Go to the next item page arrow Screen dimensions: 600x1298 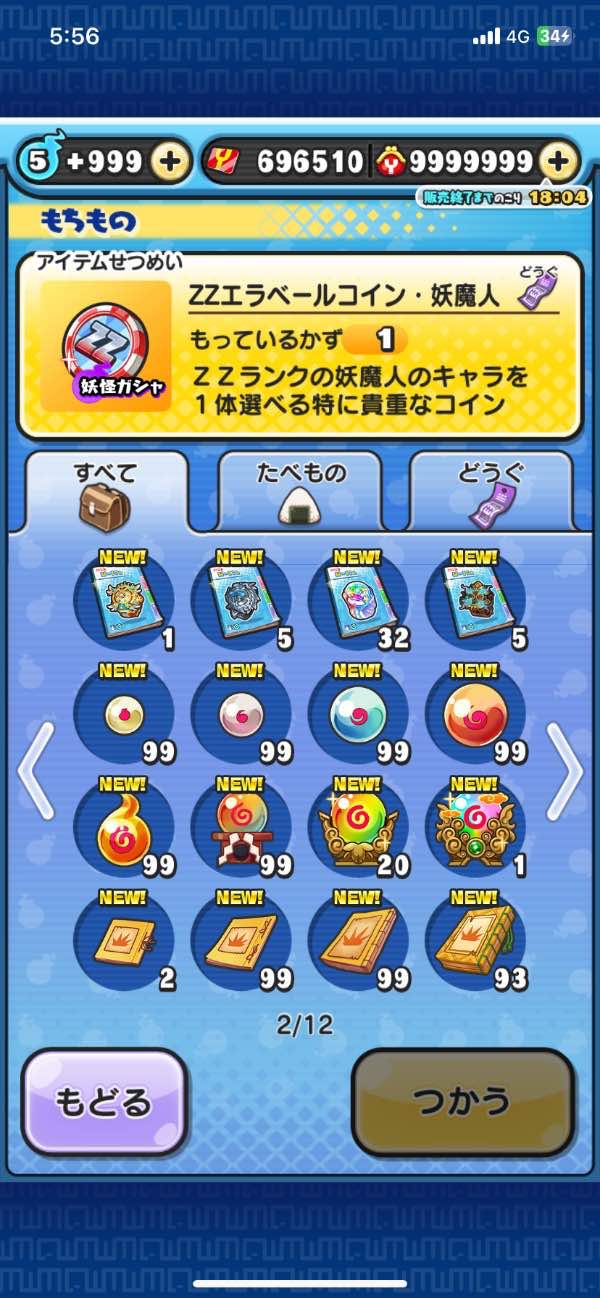pyautogui.click(x=565, y=771)
